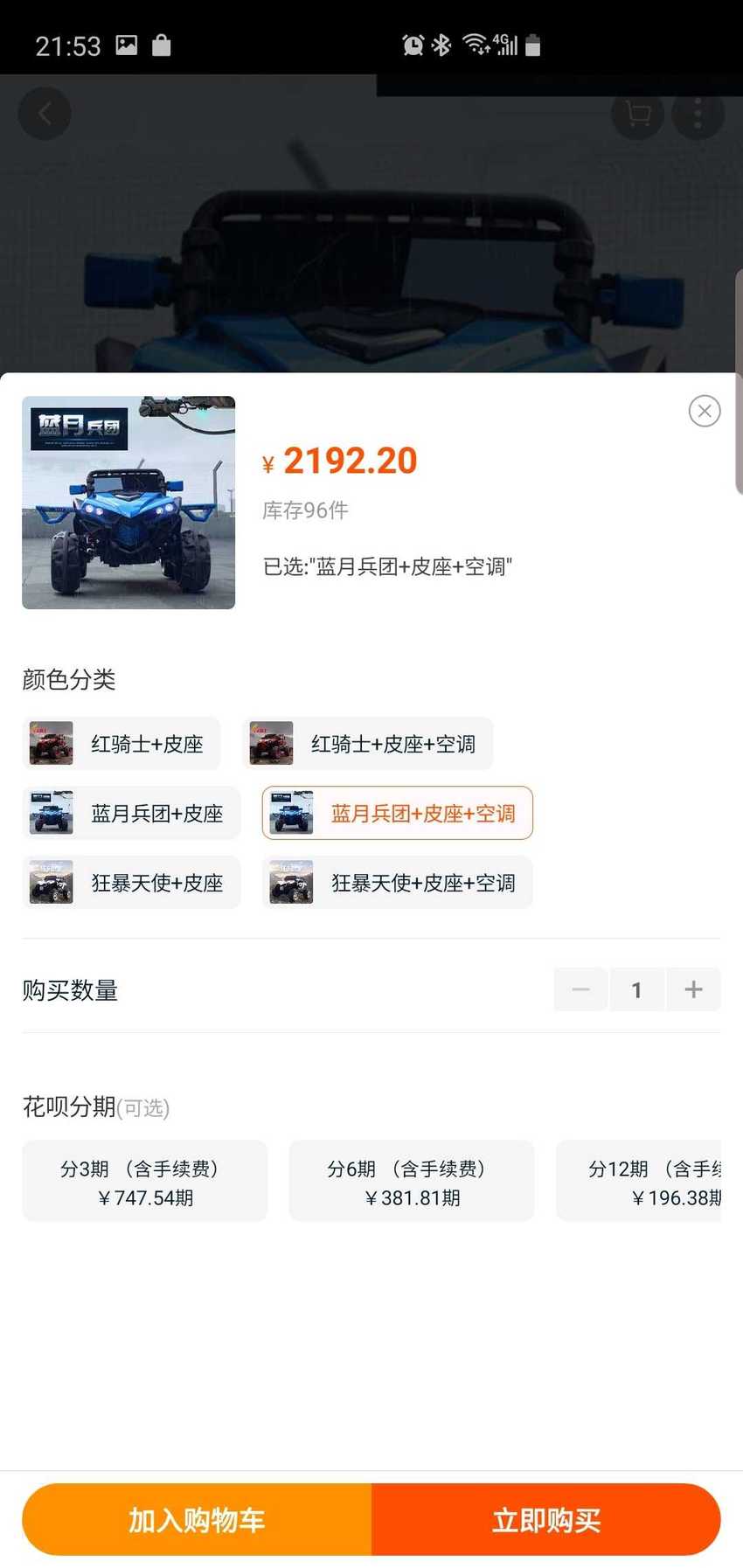Select the 蓝月兵团+皮座 option
The width and height of the screenshot is (743, 1568).
tap(131, 813)
